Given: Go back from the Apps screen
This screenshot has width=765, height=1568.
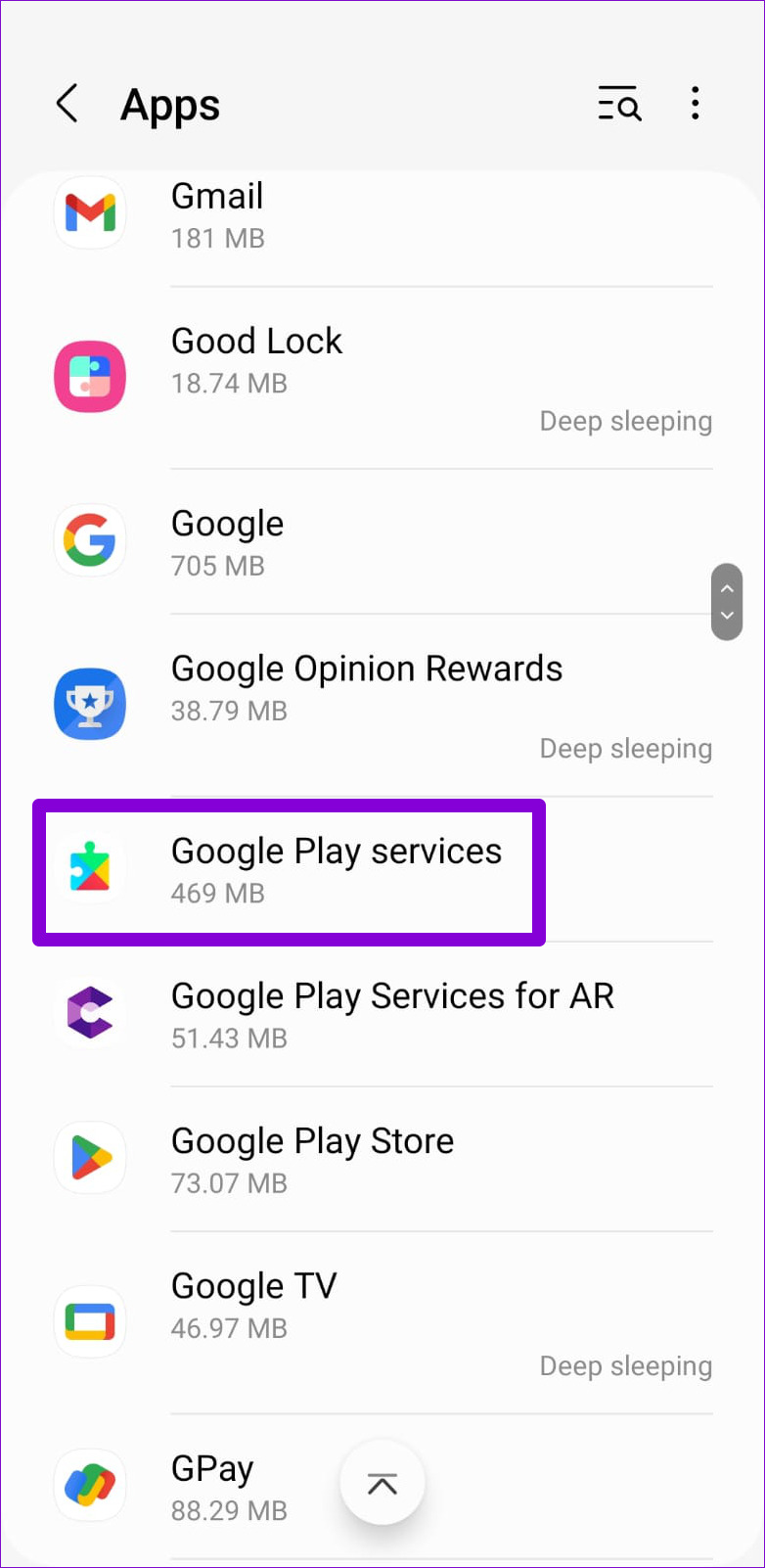Looking at the screenshot, I should (x=67, y=104).
